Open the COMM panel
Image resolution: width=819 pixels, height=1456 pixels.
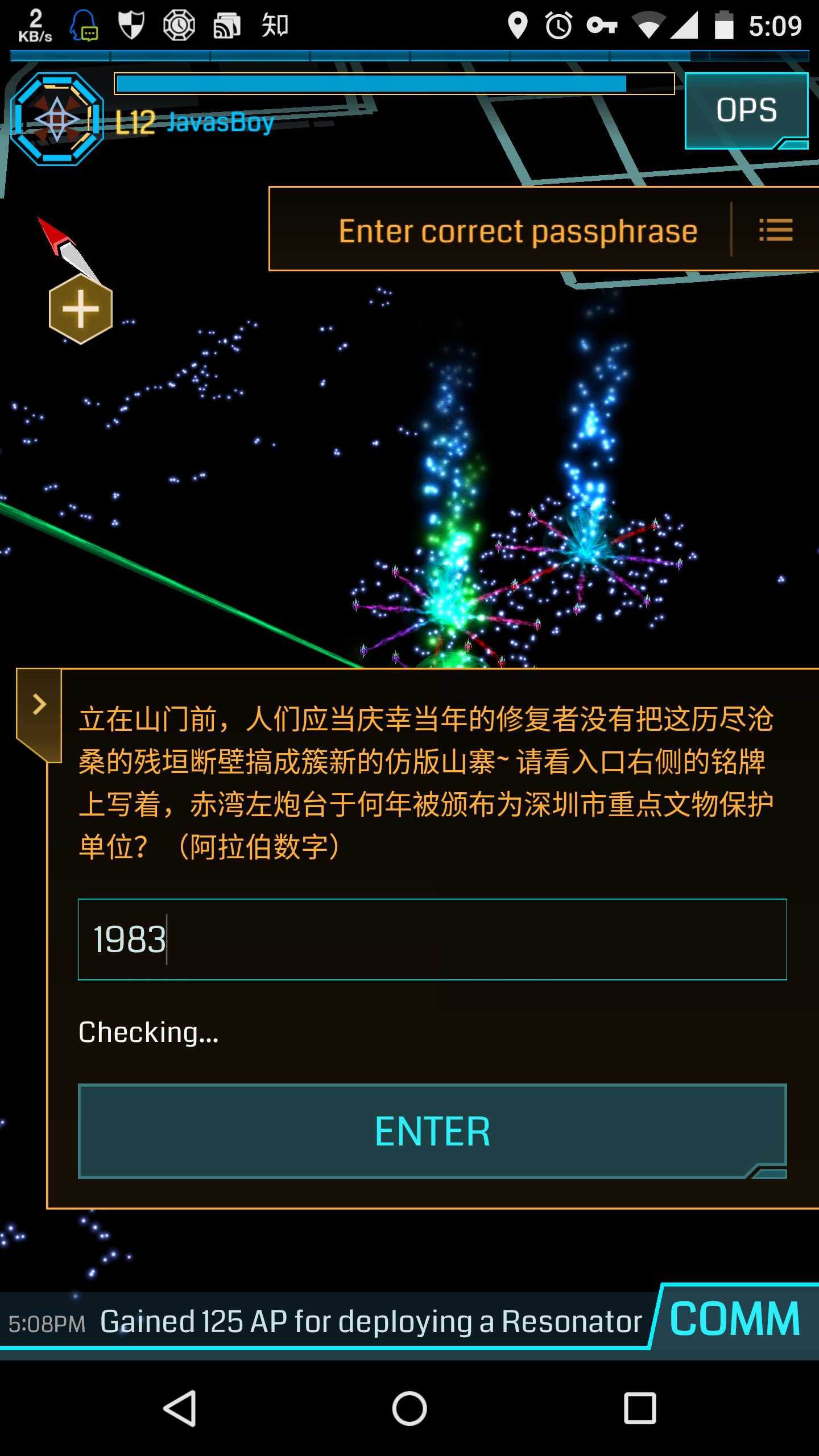735,1319
